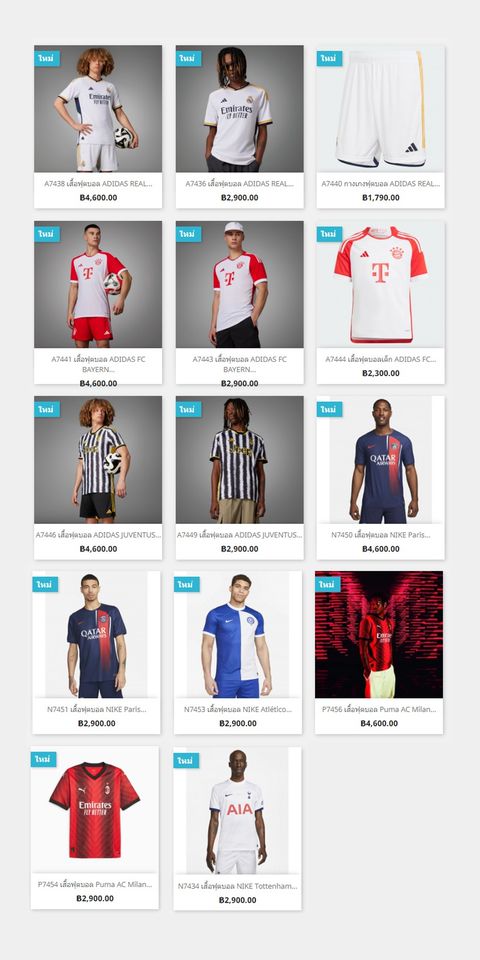480x960 pixels.
Task: View the A7440 Adidas Real shorts product
Action: pos(380,127)
